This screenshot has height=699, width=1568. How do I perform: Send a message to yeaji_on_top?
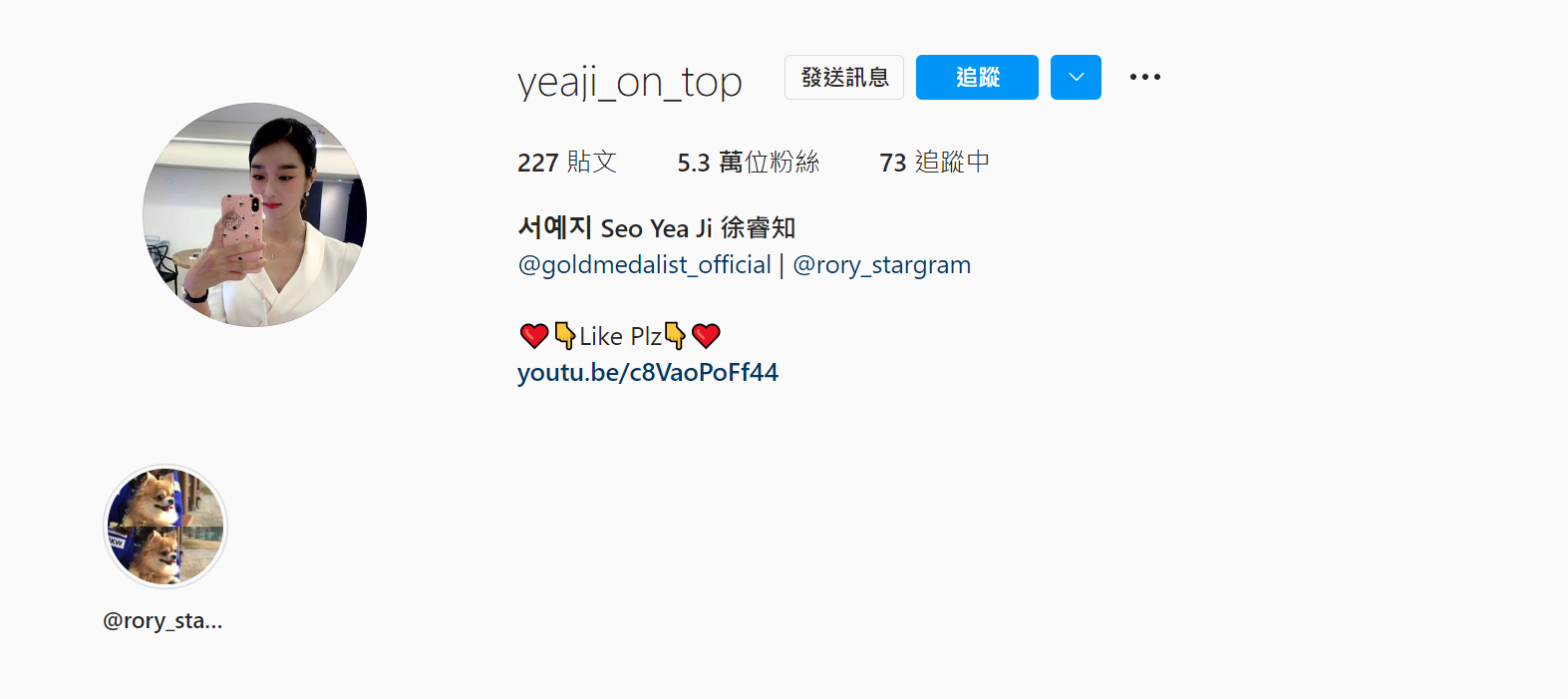point(843,78)
